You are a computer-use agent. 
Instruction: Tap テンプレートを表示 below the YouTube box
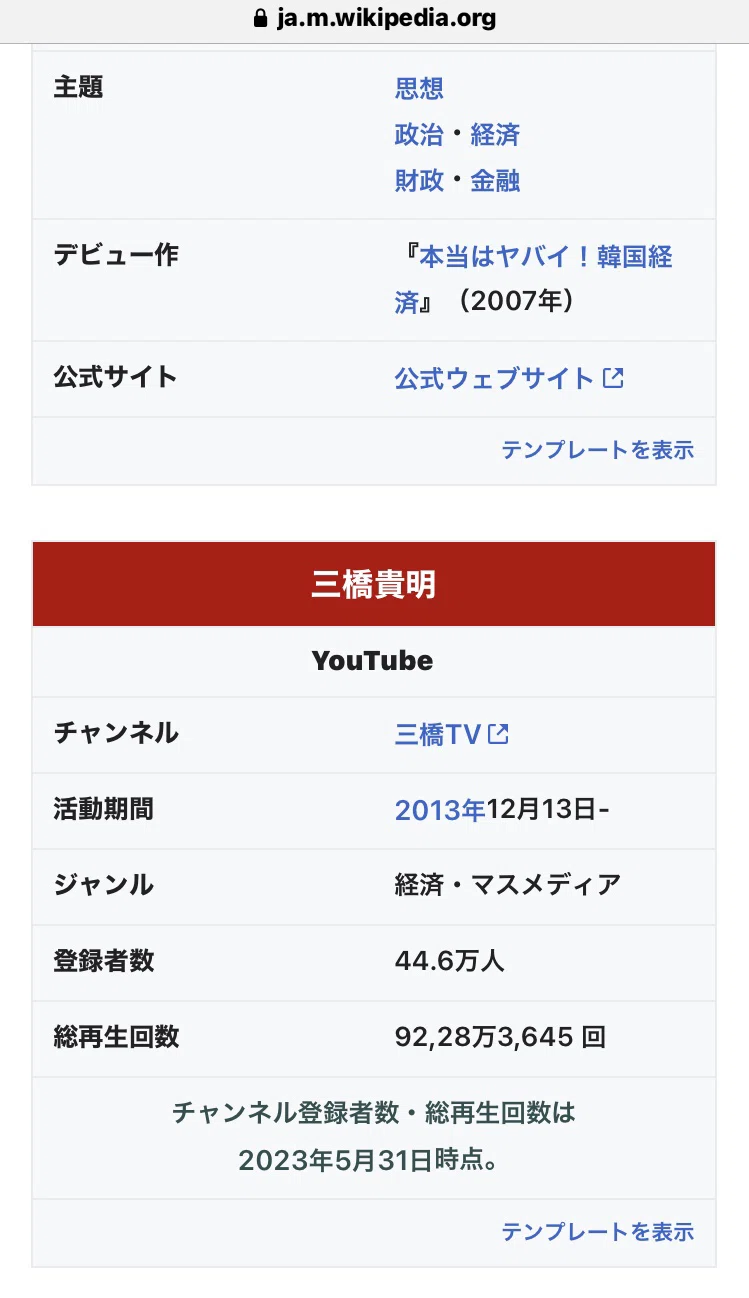[597, 1232]
